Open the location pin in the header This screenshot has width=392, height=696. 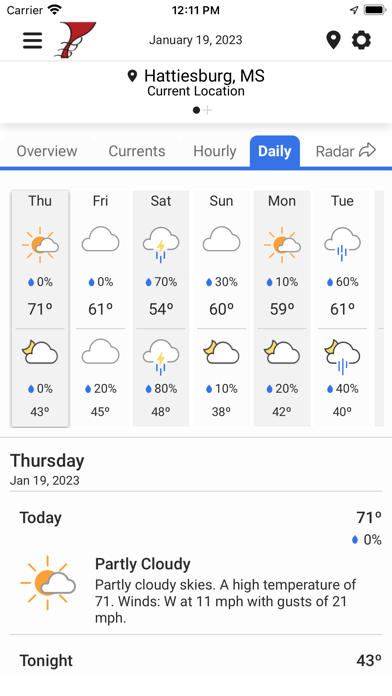tap(333, 40)
